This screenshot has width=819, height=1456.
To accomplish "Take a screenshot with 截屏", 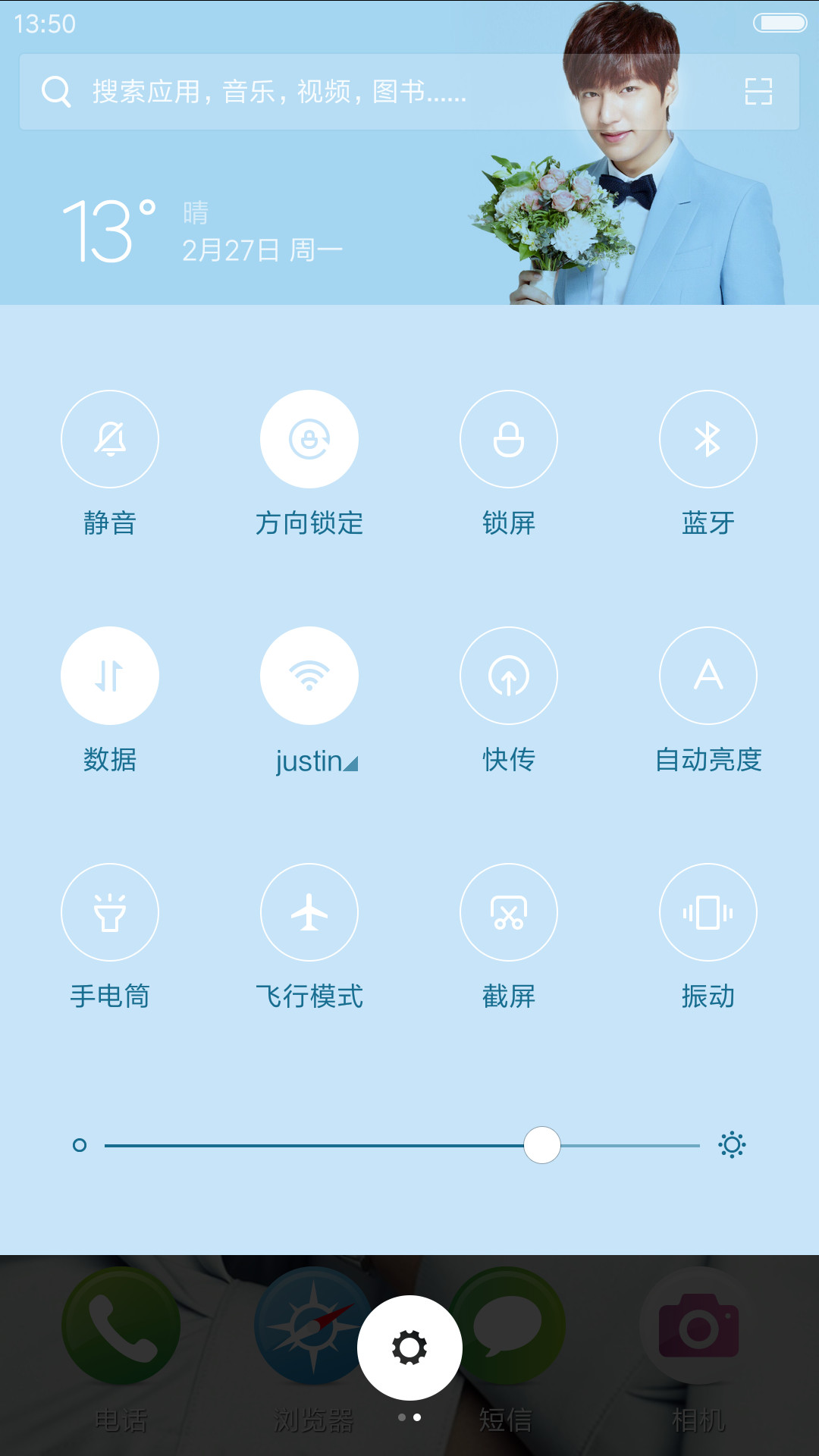I will pyautogui.click(x=509, y=912).
